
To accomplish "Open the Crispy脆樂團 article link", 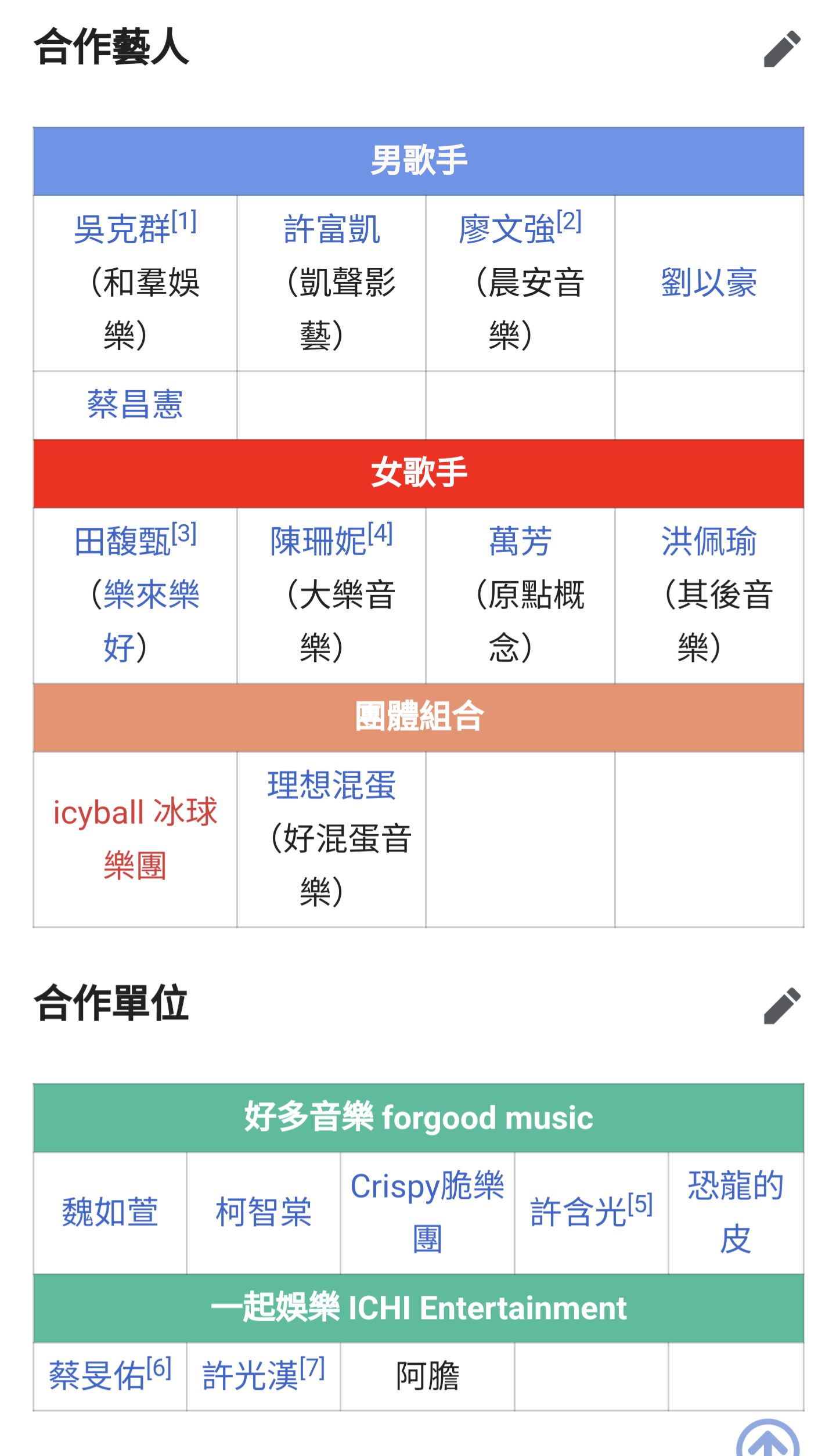I will tap(427, 1212).
